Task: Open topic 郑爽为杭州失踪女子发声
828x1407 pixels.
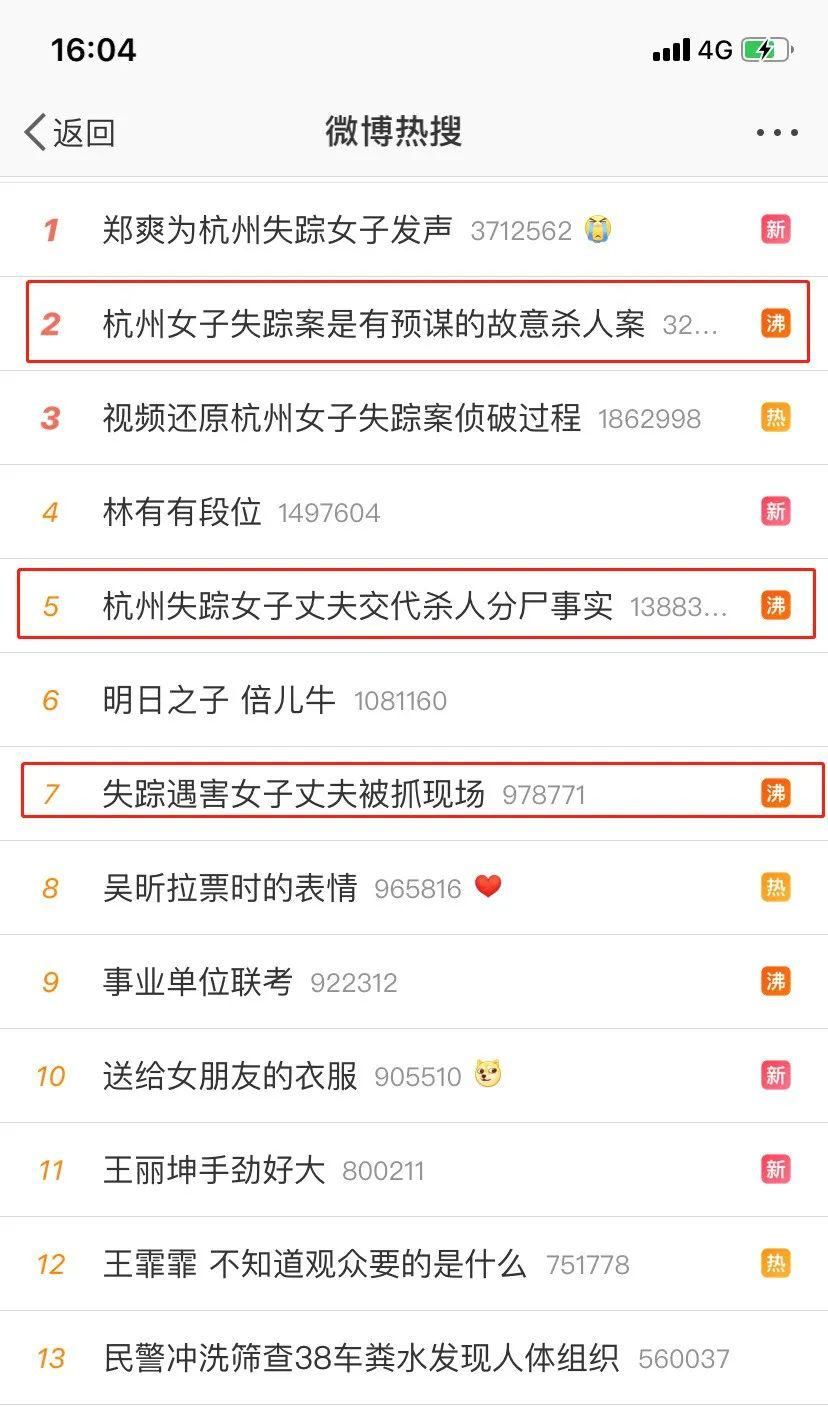Action: point(277,230)
